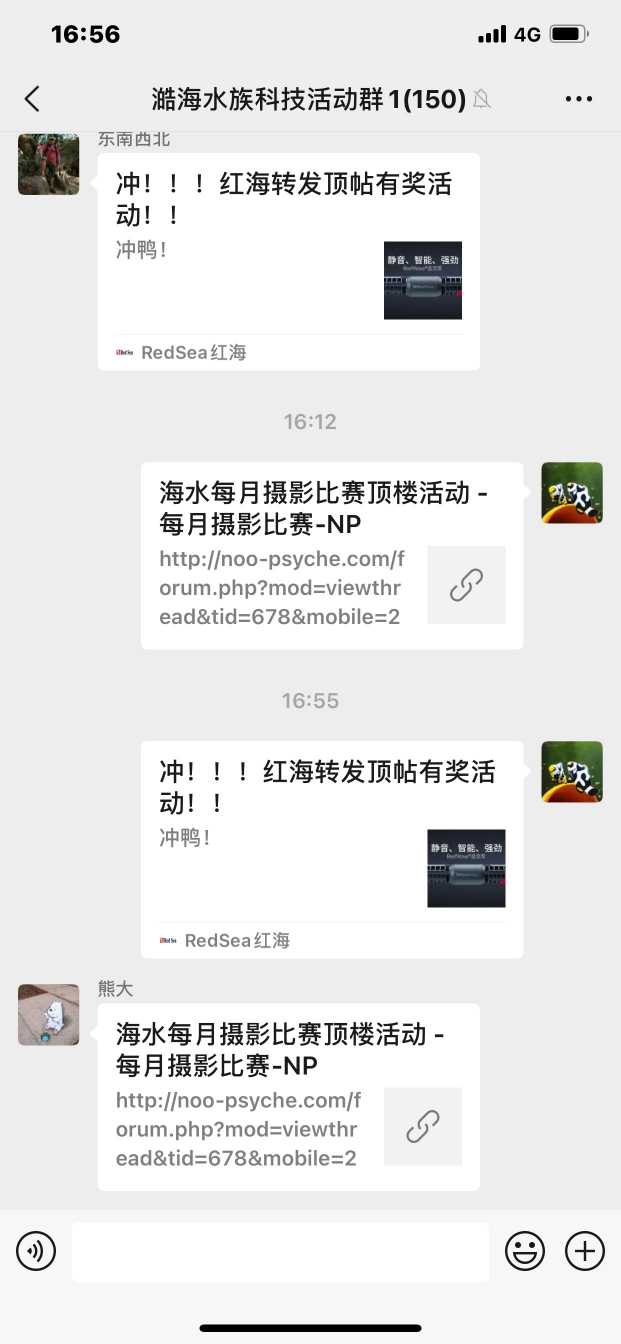This screenshot has width=621, height=1344.
Task: Open 熊大's 海水每月摄影比赛 link card
Action: tap(288, 1097)
